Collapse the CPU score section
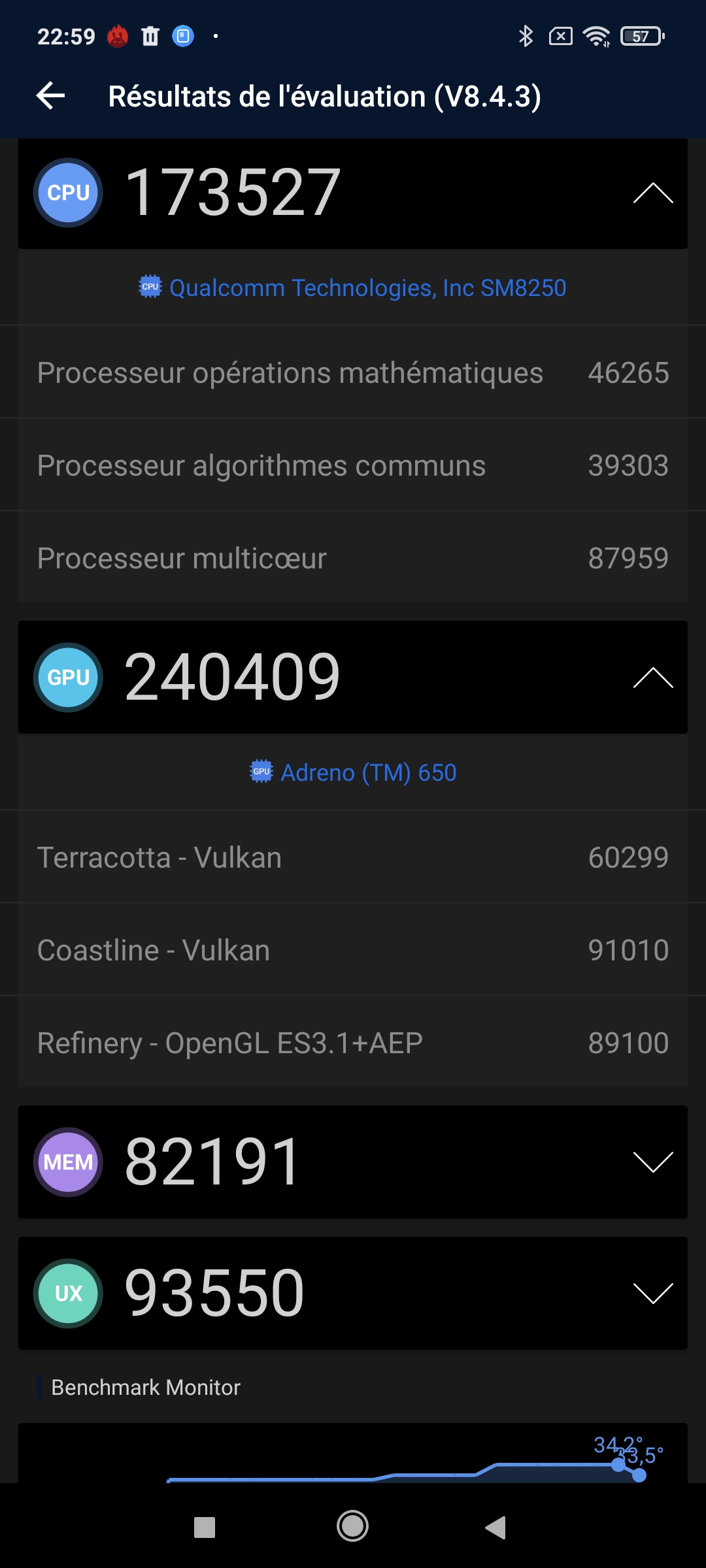The image size is (706, 1568). click(x=652, y=193)
